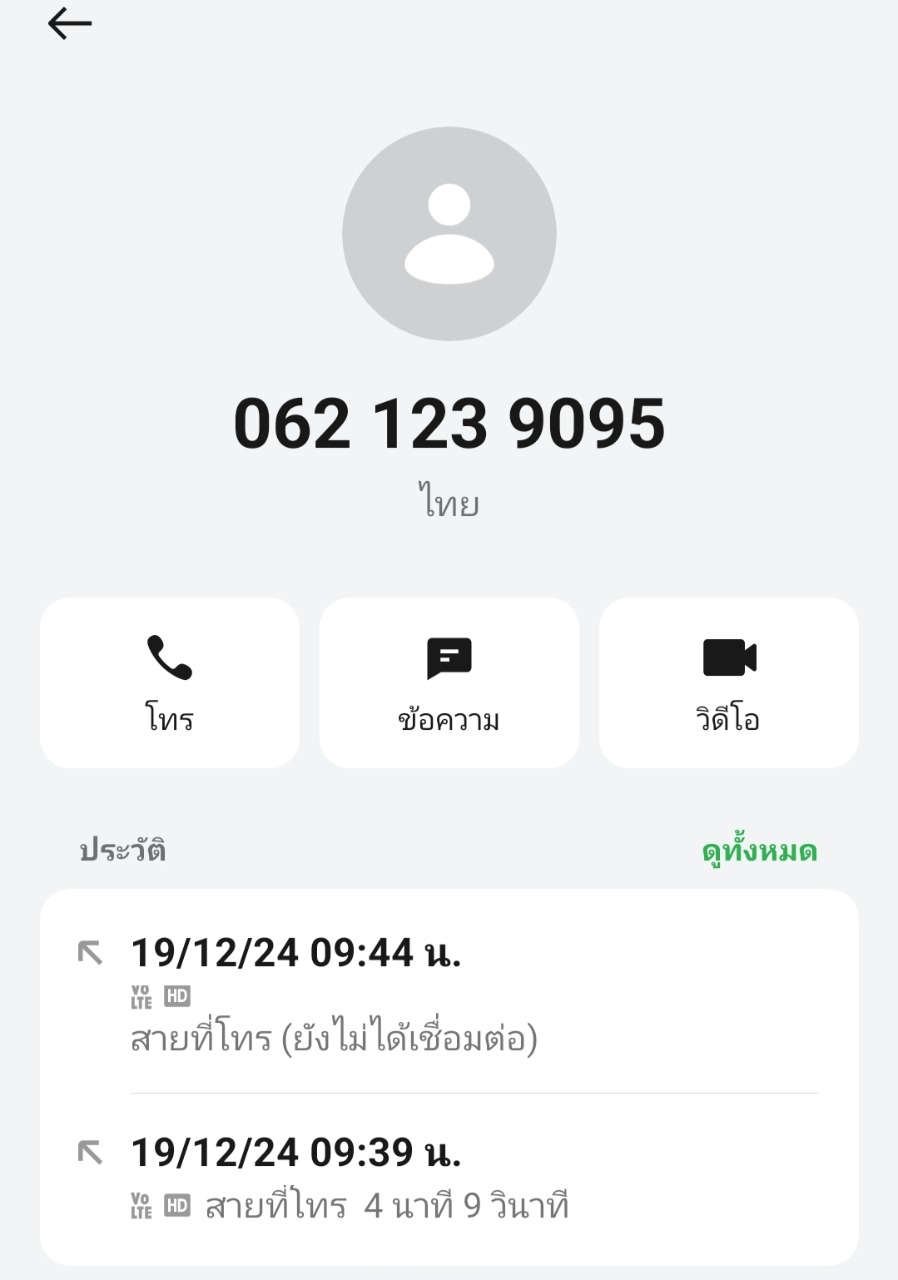
Task: Go back using the top arrow
Action: 69,25
